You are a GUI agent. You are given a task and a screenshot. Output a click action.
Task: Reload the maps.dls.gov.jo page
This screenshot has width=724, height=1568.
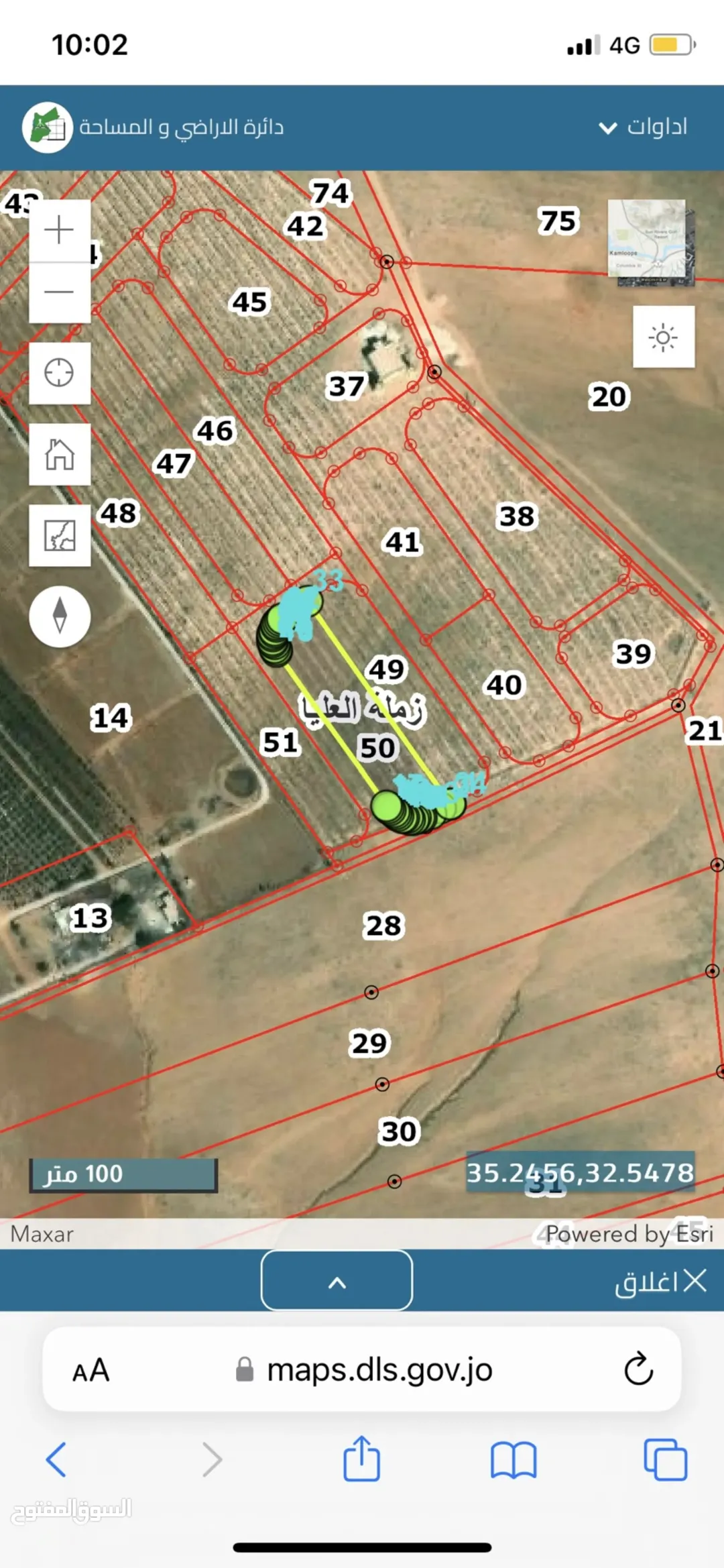point(638,1369)
